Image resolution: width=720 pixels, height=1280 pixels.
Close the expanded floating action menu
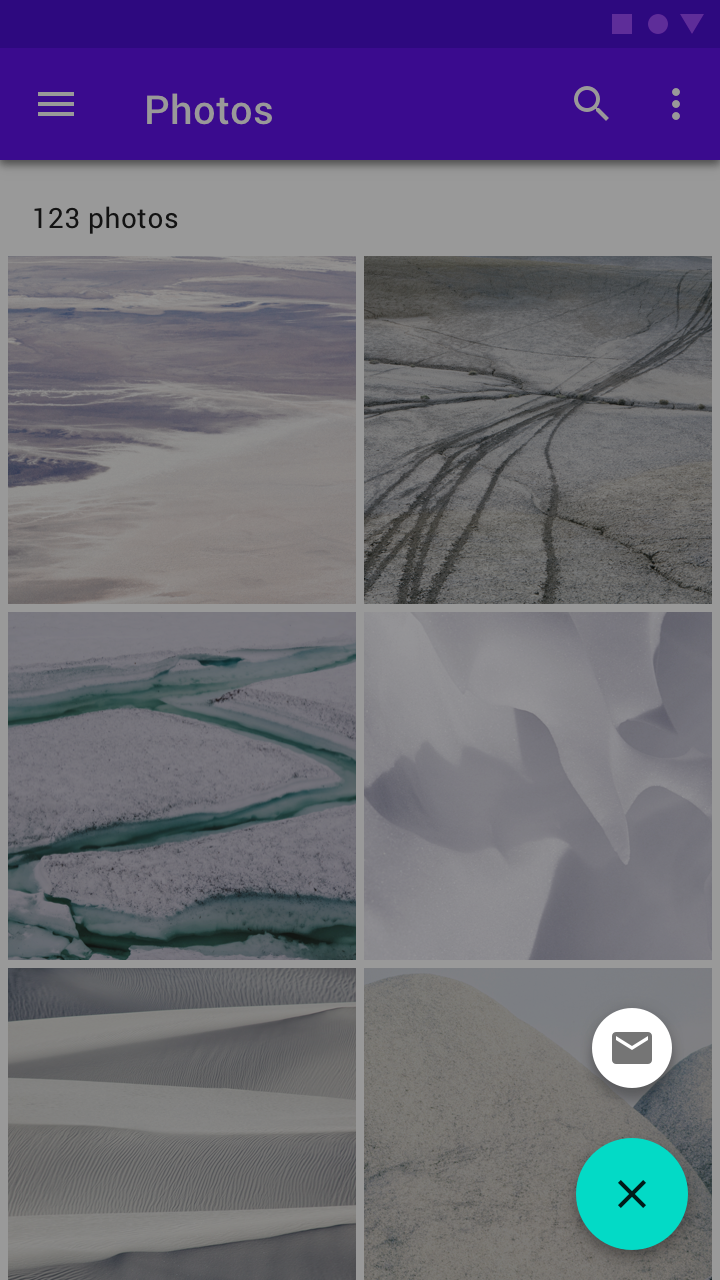632,1194
